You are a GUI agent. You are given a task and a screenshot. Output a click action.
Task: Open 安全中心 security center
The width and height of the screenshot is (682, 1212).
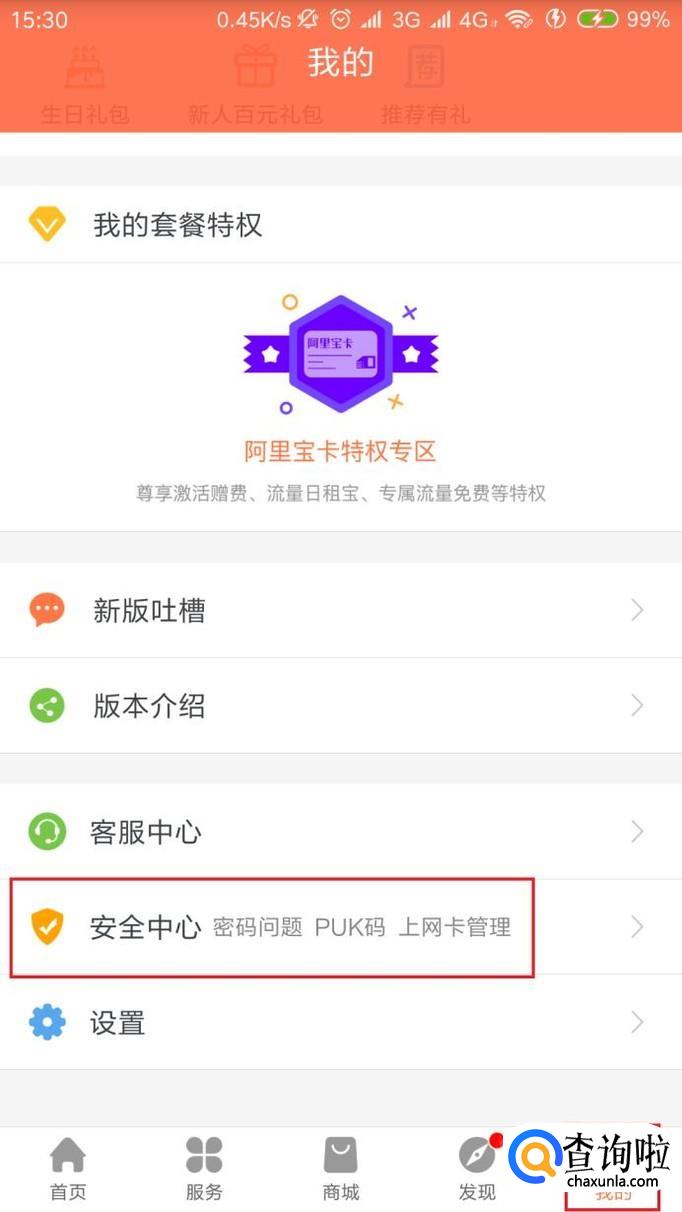(x=340, y=927)
